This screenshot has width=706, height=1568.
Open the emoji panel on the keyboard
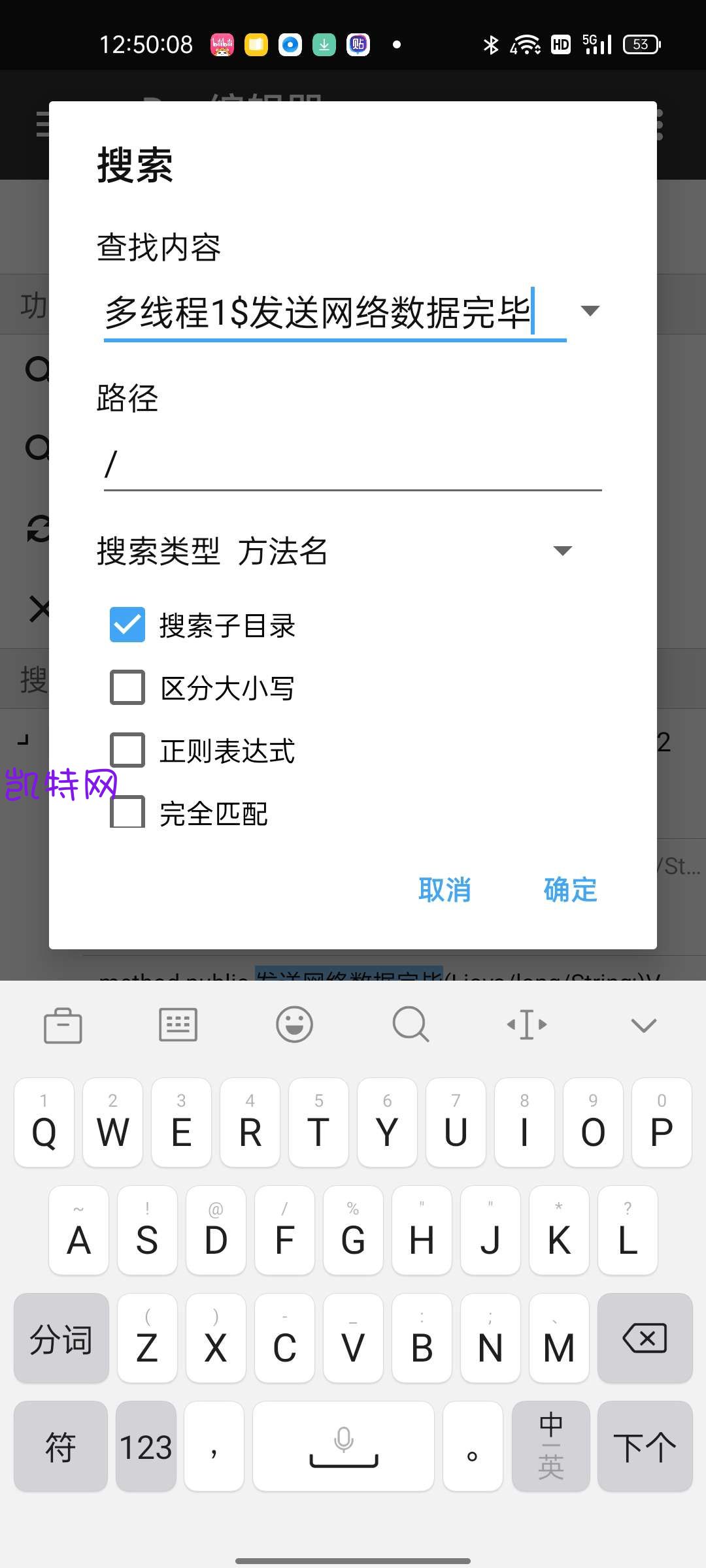pos(294,1024)
